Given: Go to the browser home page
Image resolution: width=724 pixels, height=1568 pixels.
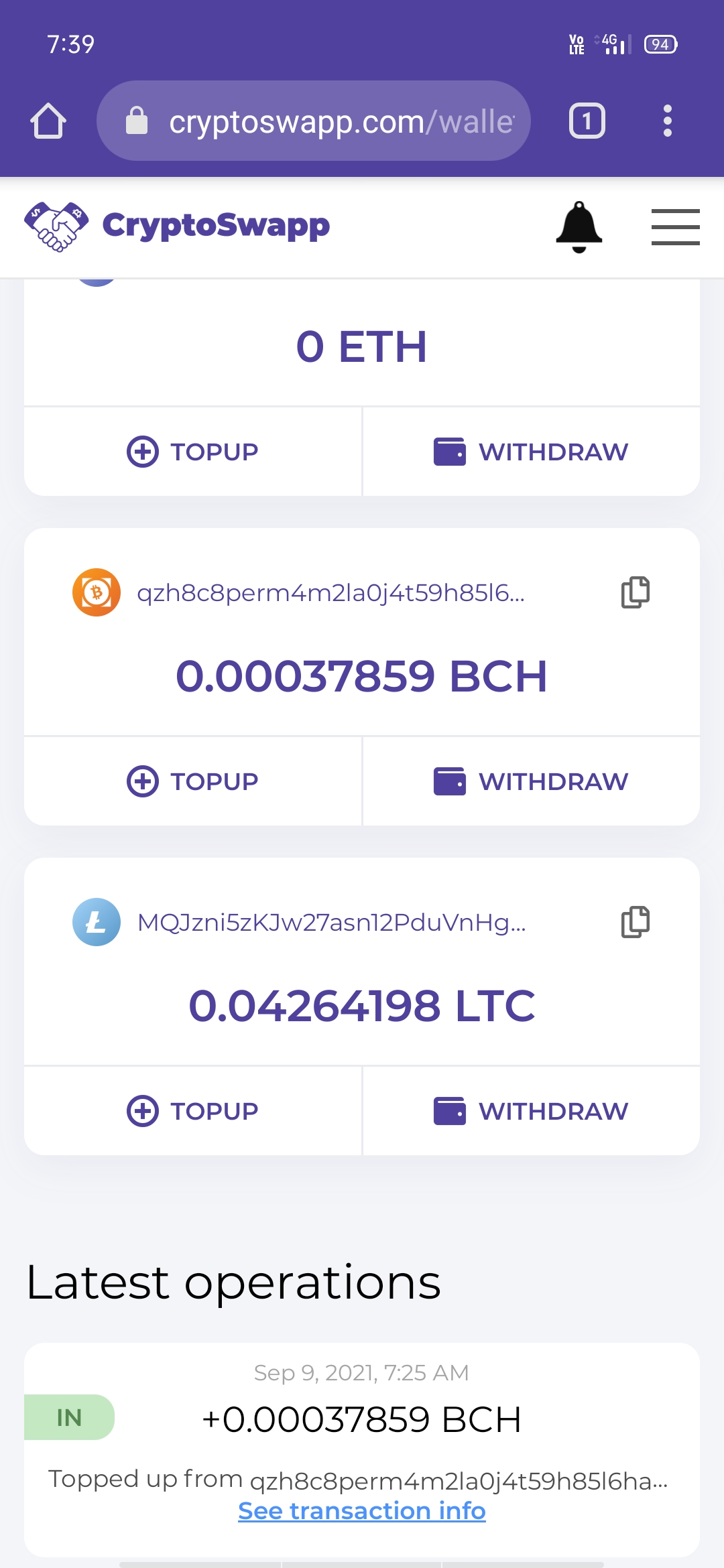Looking at the screenshot, I should point(48,121).
